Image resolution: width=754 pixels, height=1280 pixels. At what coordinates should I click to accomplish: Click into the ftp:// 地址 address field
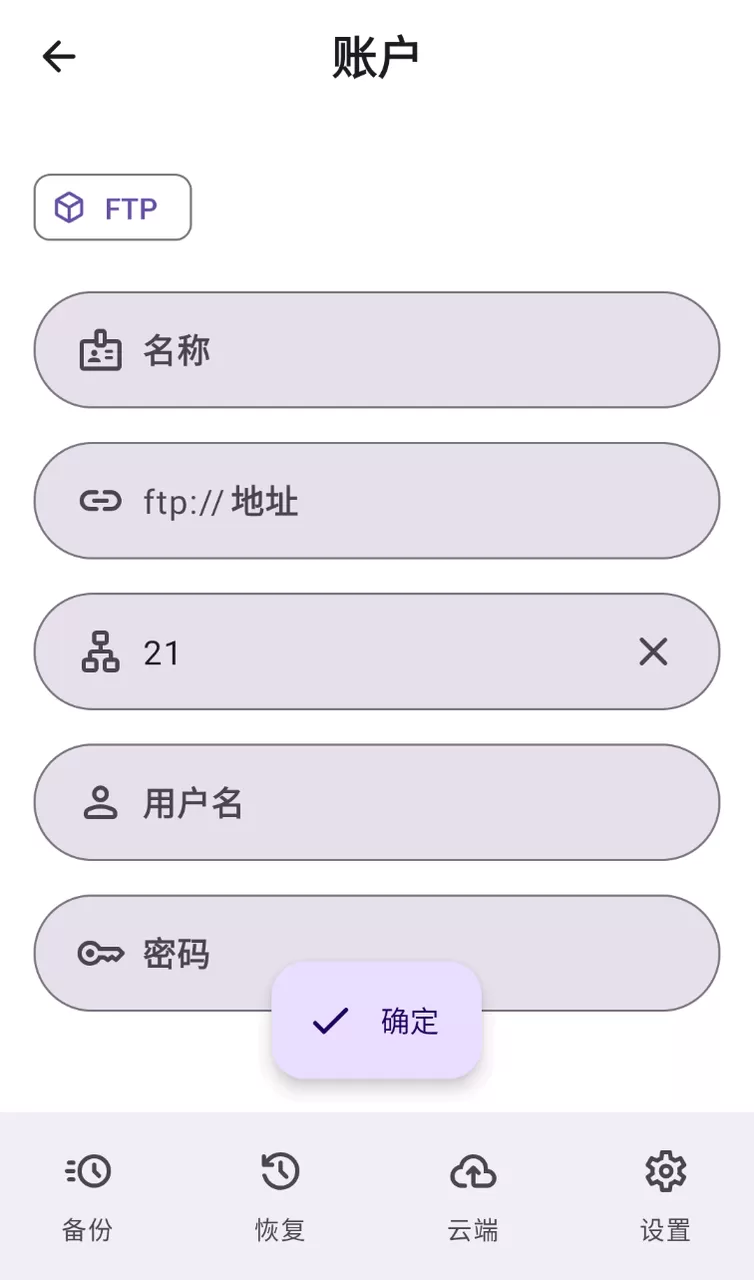point(375,501)
